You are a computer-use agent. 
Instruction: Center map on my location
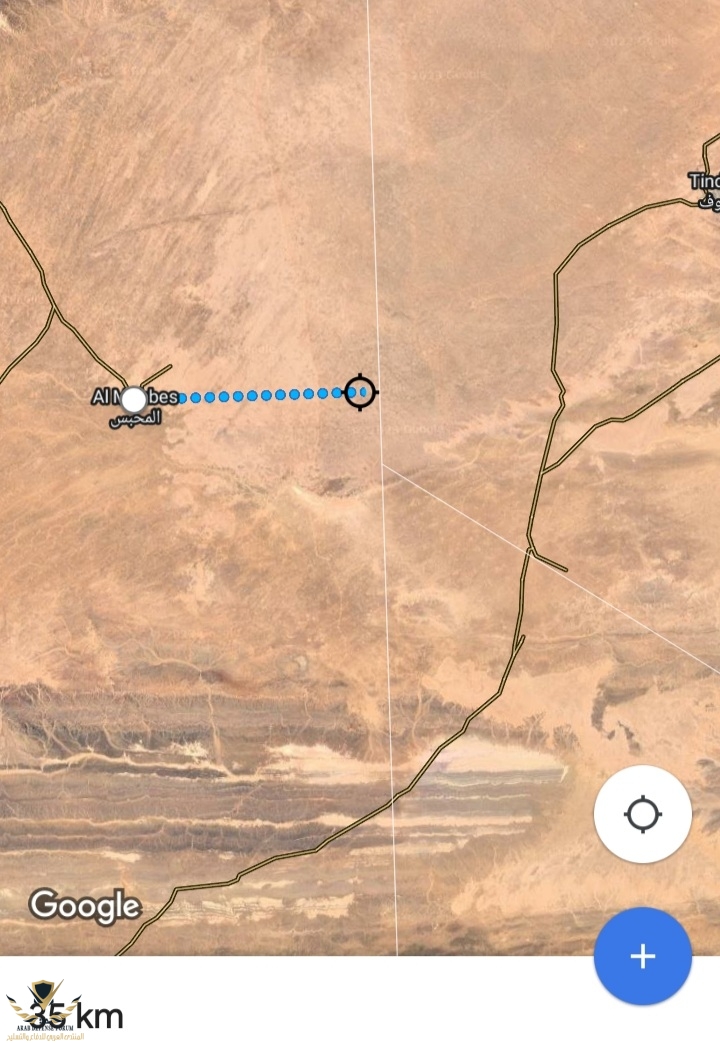pos(642,814)
